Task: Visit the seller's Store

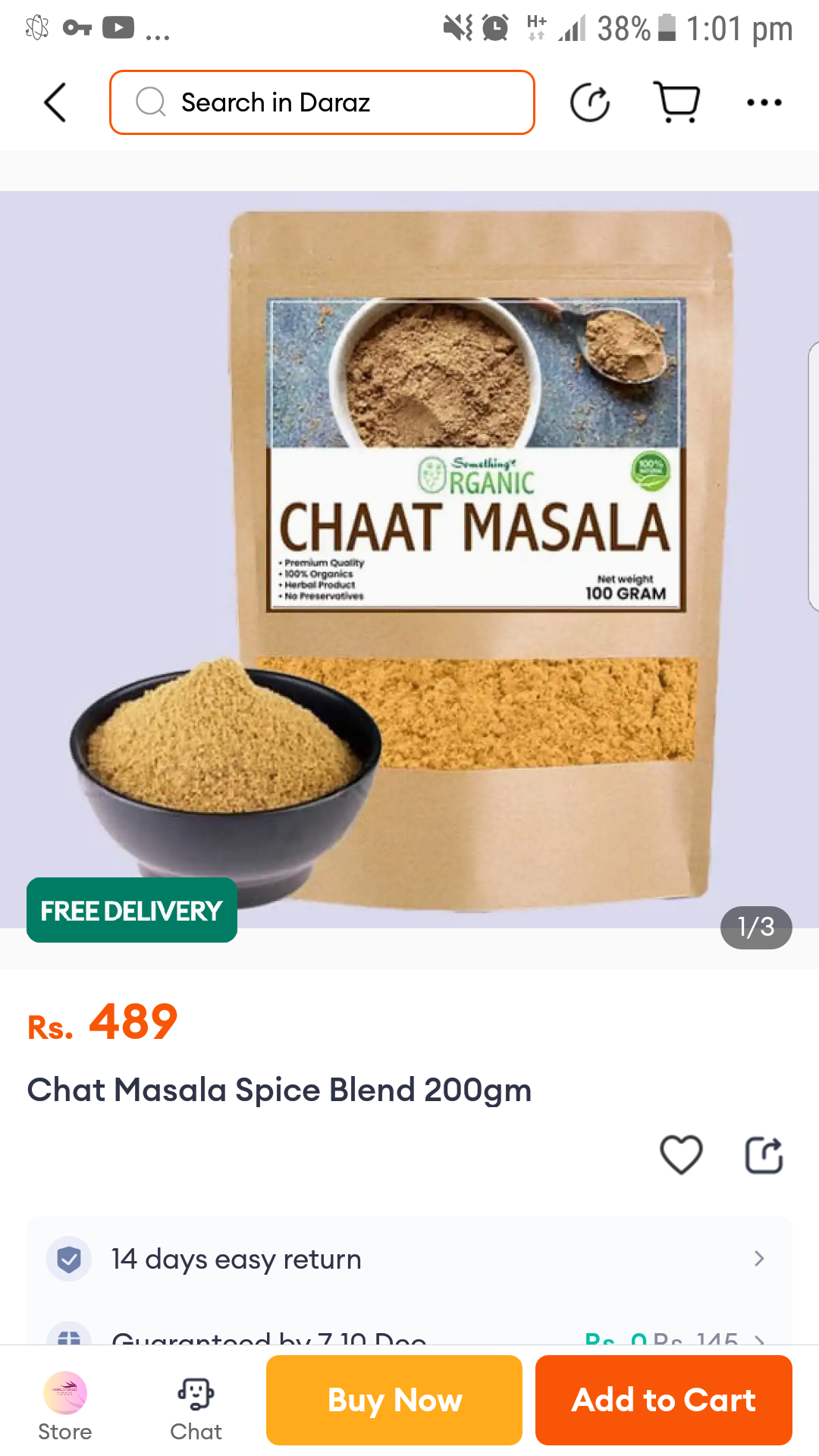Action: (x=65, y=1407)
